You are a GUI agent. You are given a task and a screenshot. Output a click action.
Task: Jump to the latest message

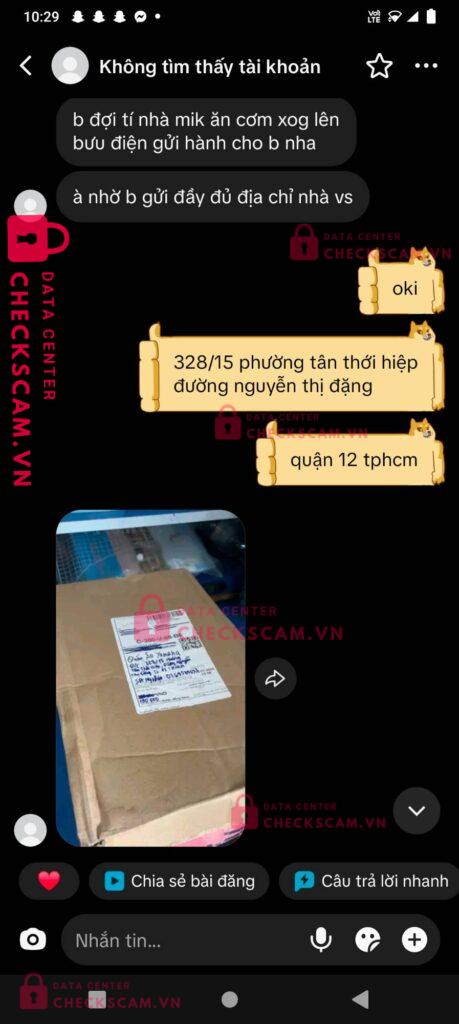[x=417, y=810]
